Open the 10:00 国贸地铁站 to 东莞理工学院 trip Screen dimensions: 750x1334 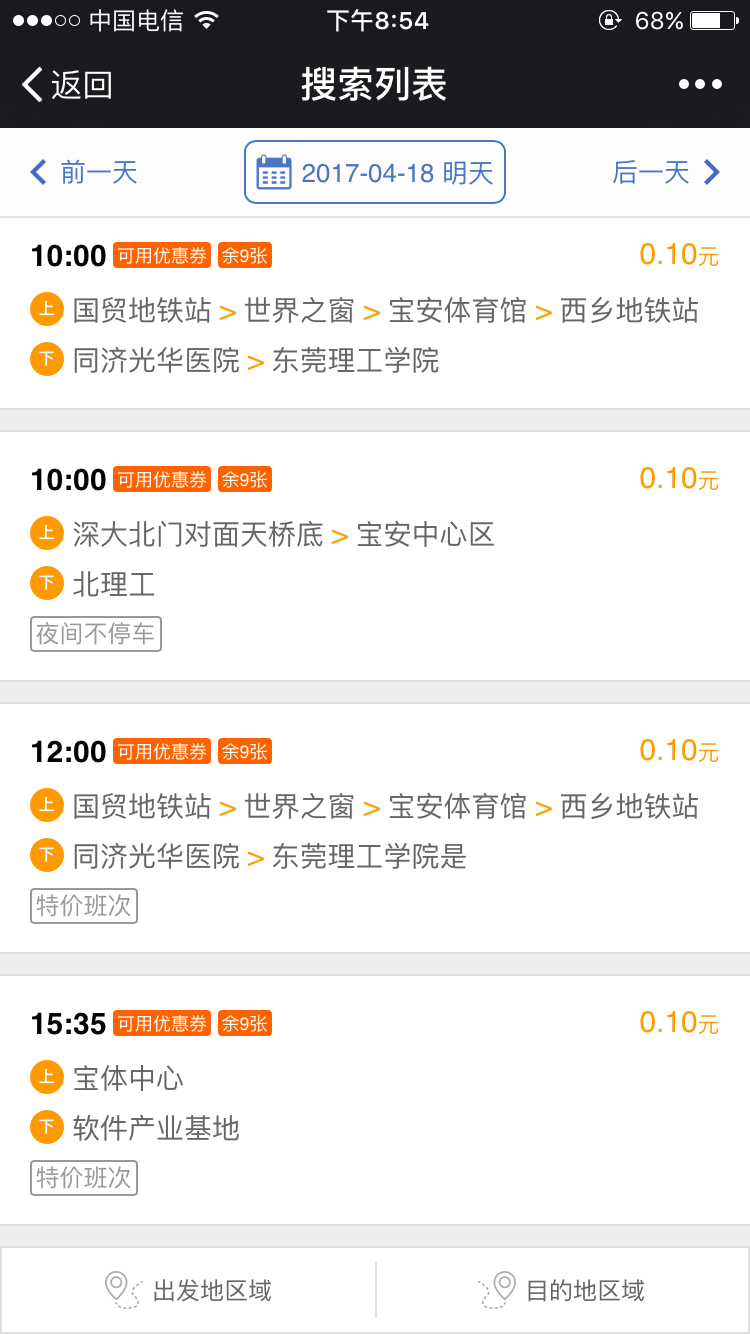(x=375, y=313)
